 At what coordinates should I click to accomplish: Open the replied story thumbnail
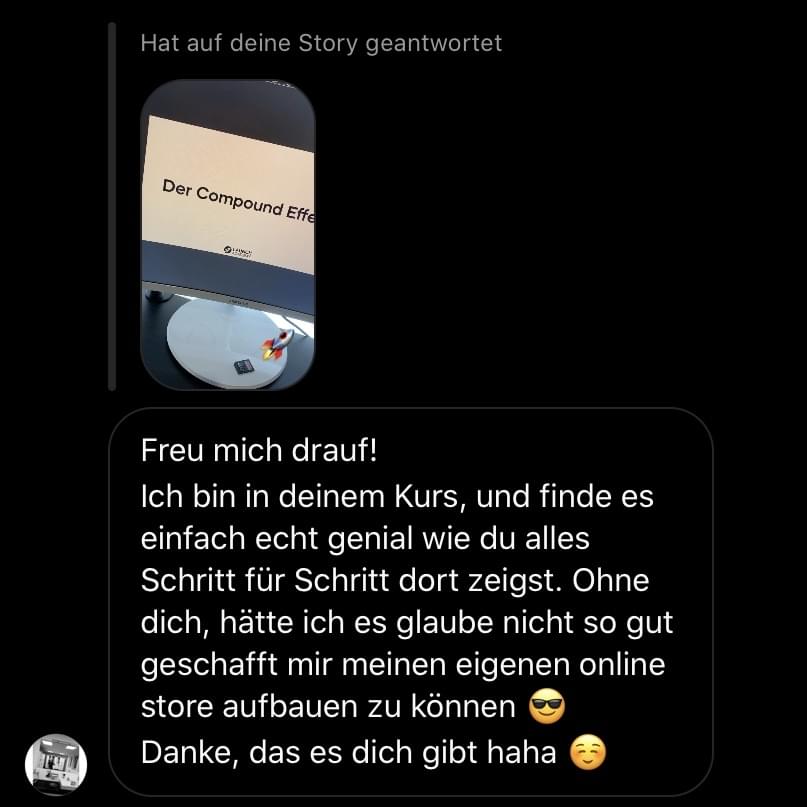pos(228,234)
